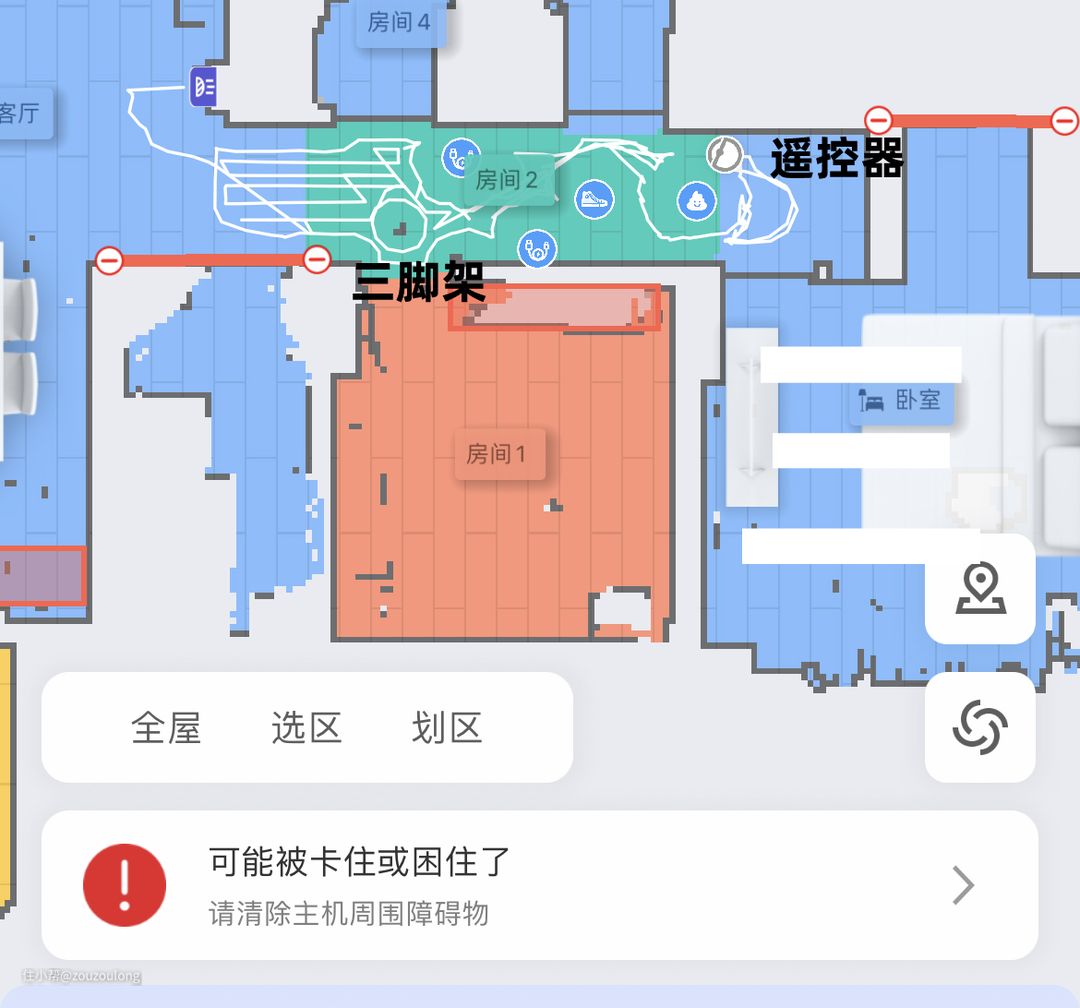Select the 客厅 living room label
The width and height of the screenshot is (1080, 1008).
22,112
